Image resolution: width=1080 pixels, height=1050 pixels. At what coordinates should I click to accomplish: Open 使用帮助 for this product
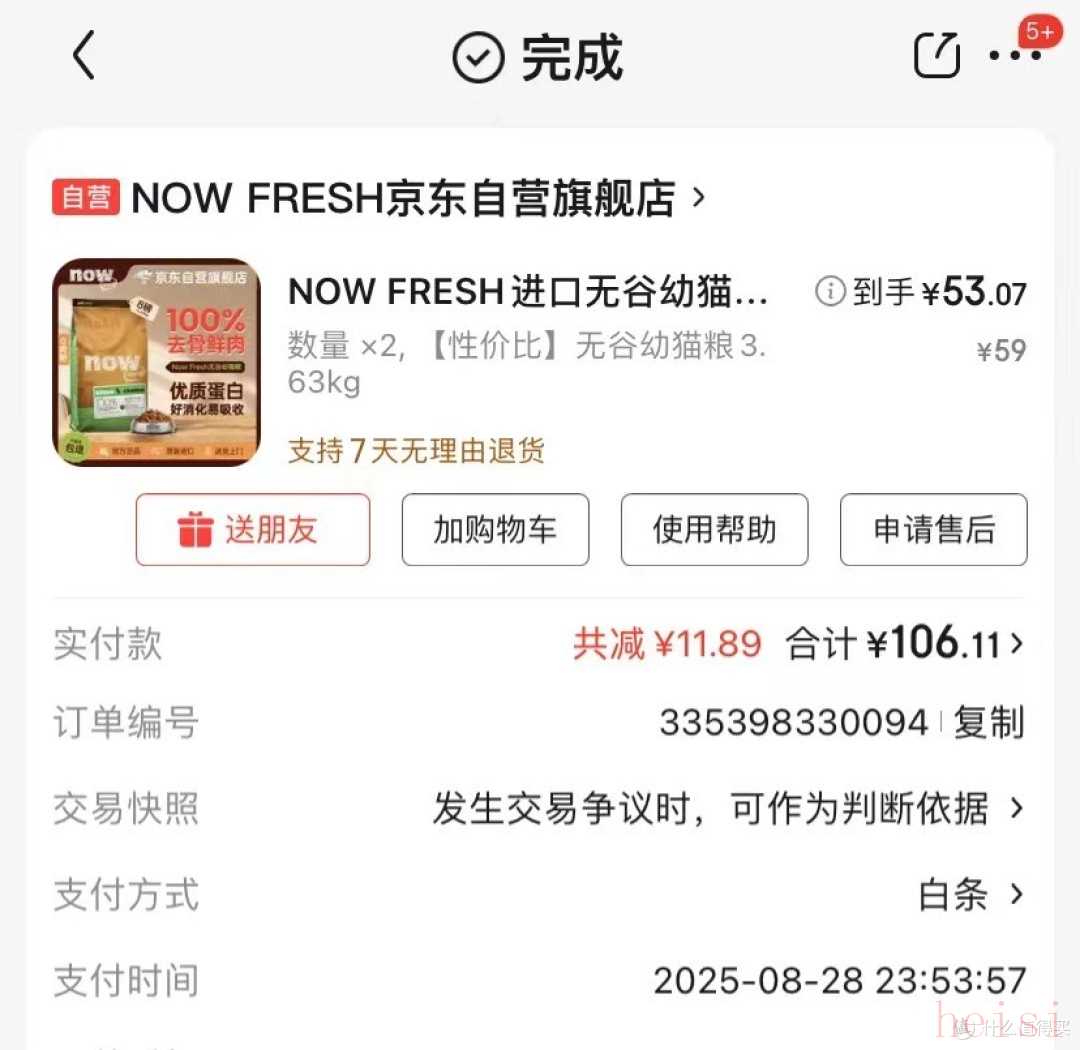pyautogui.click(x=714, y=530)
